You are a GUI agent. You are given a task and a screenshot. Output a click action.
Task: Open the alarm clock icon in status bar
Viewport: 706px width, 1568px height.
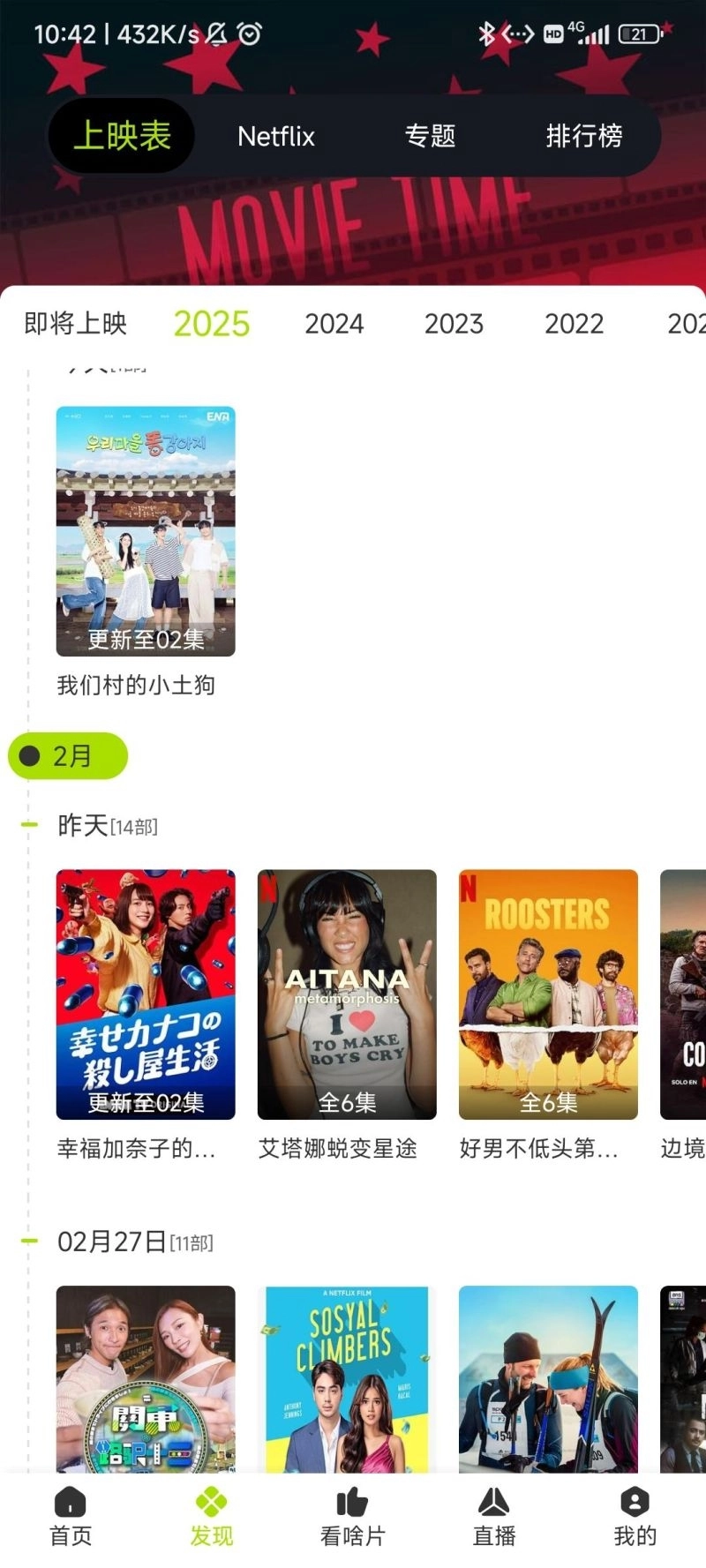249,34
